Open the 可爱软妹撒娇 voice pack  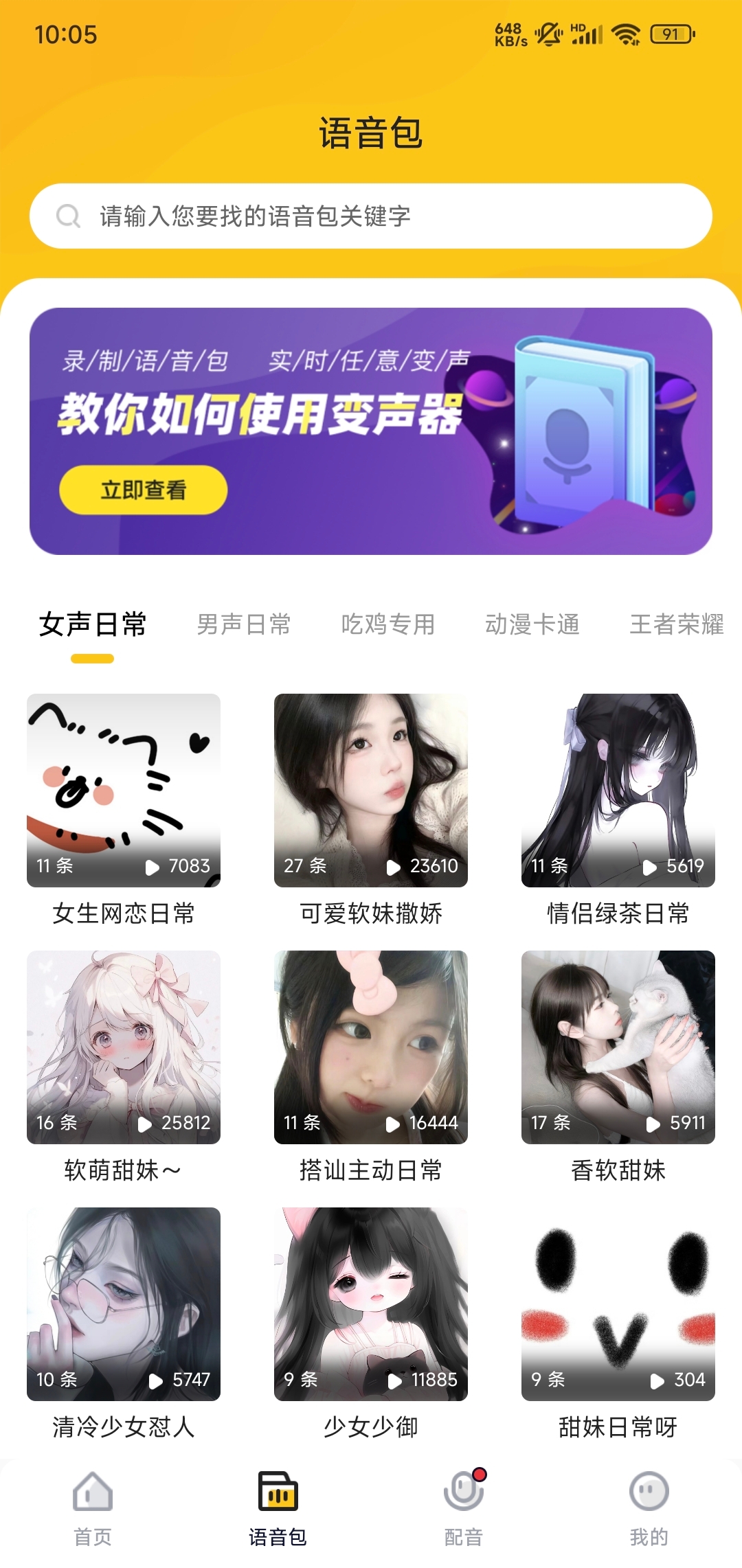[x=371, y=790]
